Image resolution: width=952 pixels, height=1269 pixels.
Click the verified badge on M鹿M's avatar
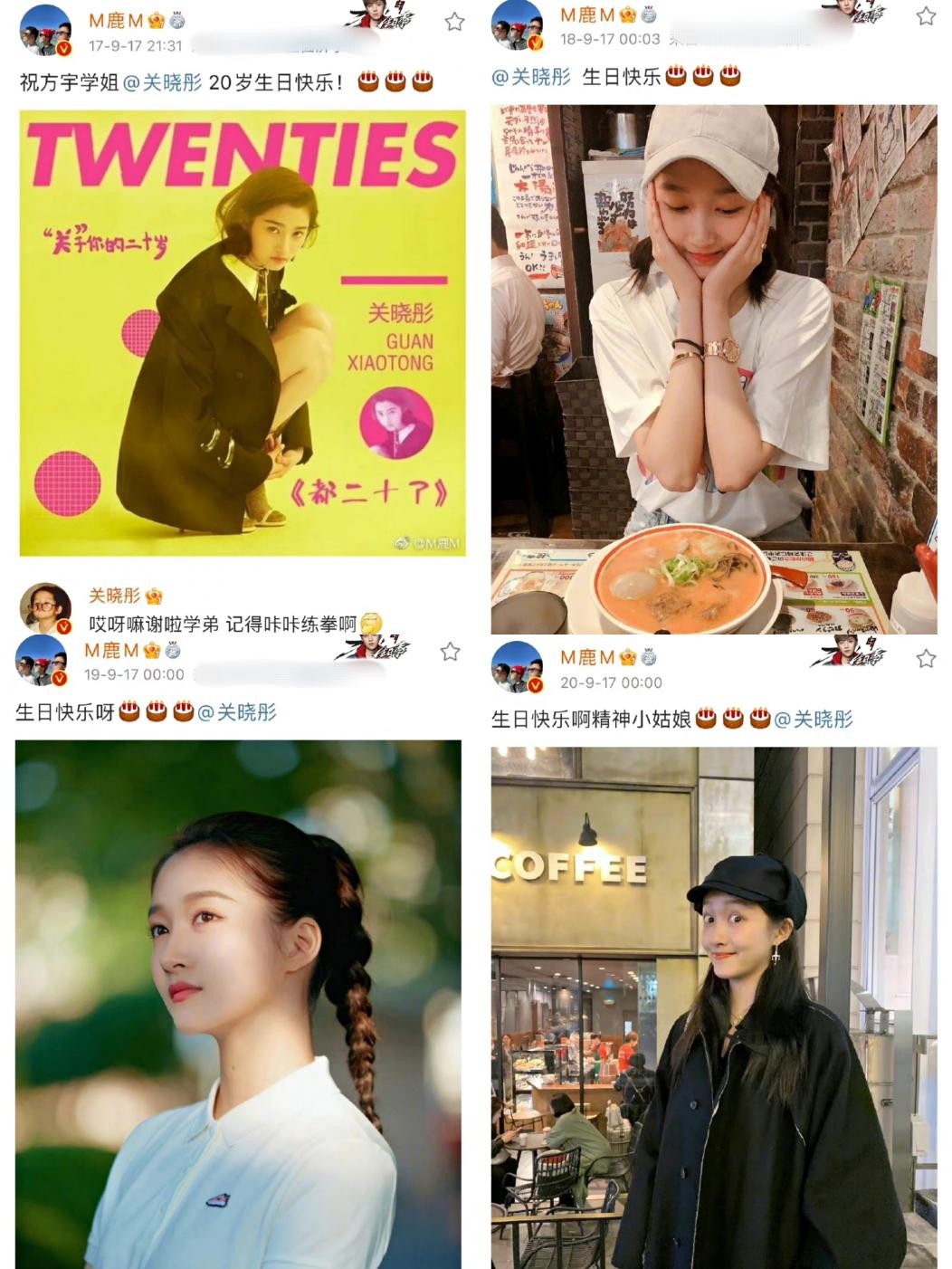[x=64, y=46]
